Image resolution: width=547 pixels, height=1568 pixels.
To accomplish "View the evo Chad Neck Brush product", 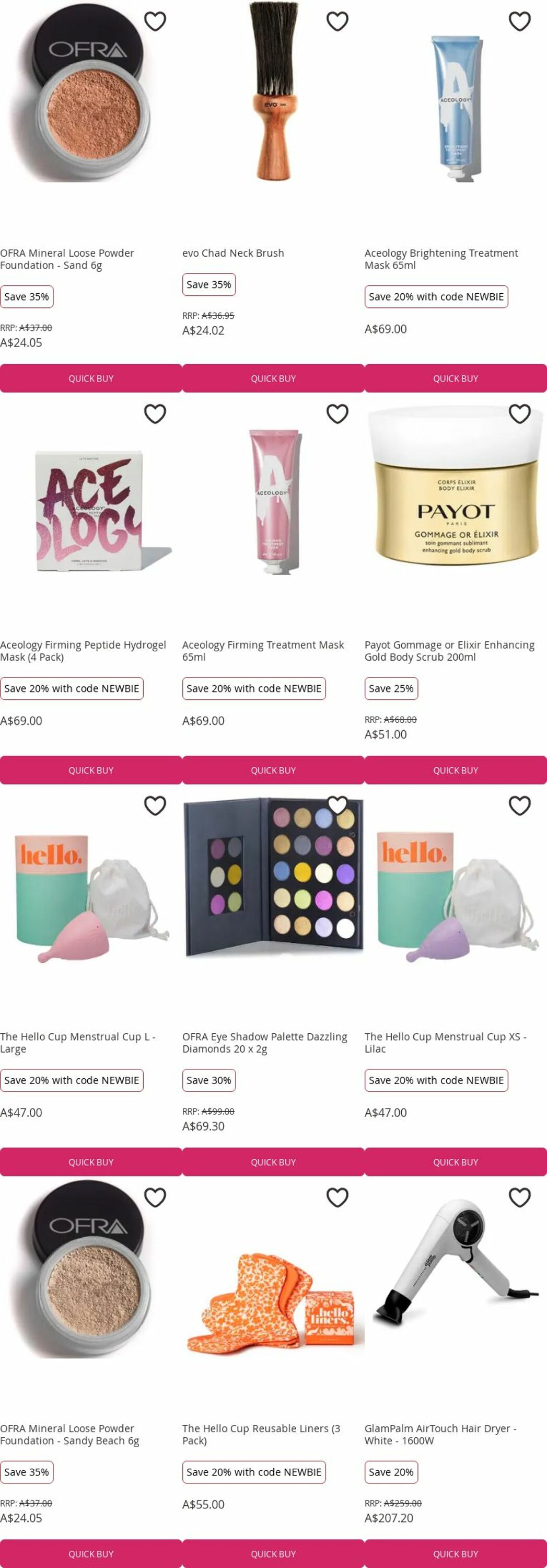I will click(x=233, y=252).
